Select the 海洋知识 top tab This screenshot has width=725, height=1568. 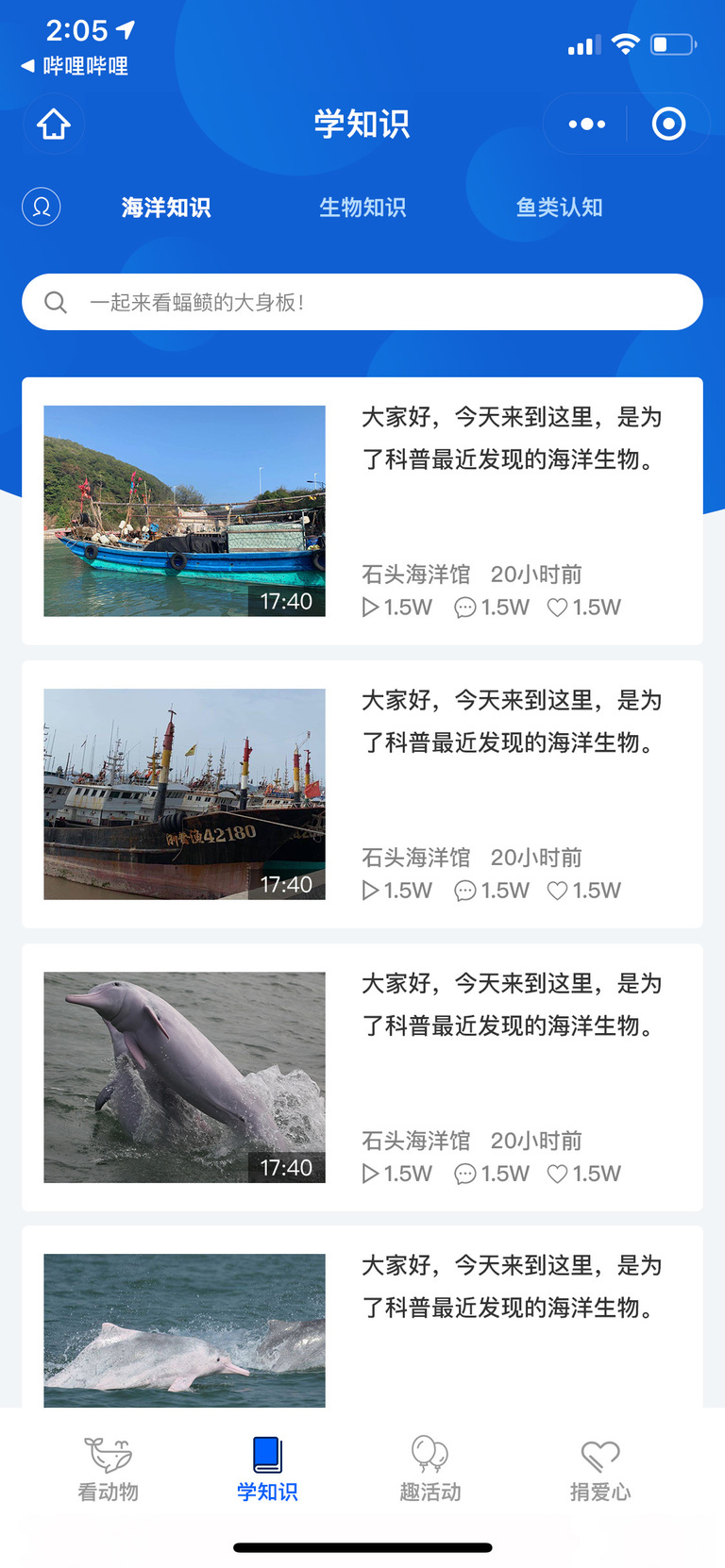click(x=166, y=208)
